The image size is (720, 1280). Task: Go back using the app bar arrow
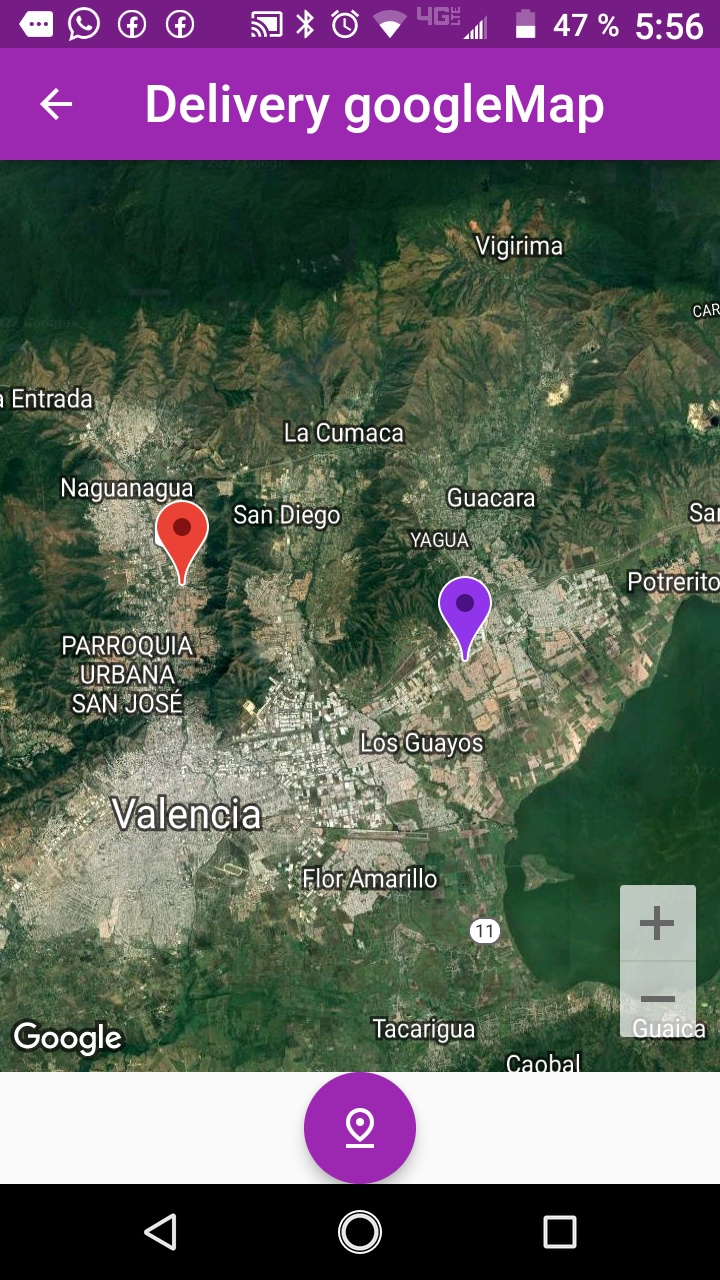[x=56, y=104]
